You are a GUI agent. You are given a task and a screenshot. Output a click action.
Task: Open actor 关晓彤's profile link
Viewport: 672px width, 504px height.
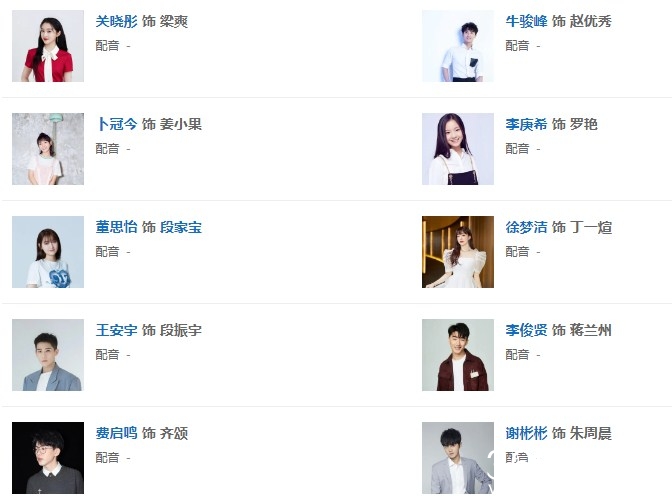click(116, 22)
